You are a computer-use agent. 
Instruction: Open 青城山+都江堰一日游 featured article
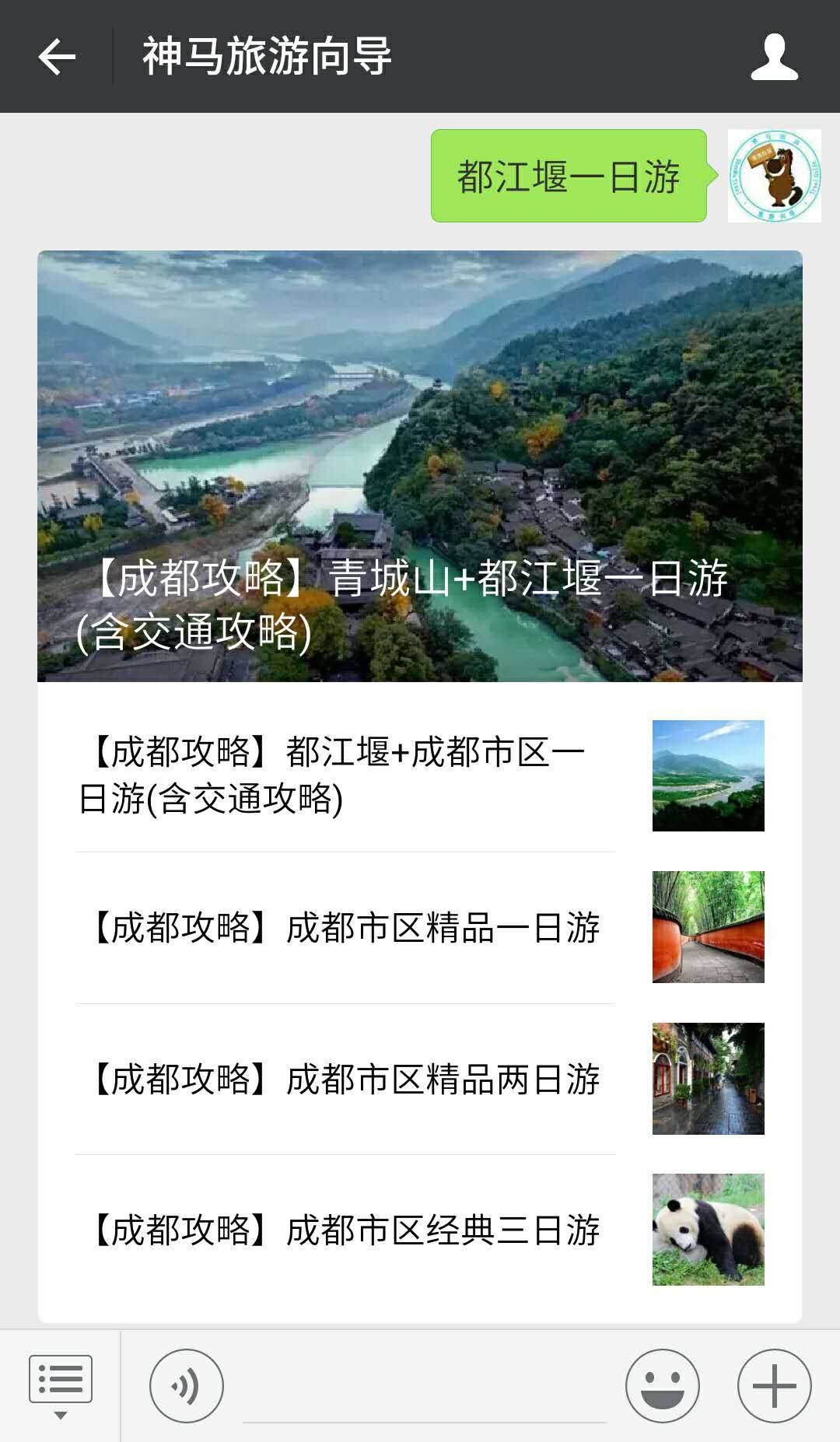(x=420, y=466)
